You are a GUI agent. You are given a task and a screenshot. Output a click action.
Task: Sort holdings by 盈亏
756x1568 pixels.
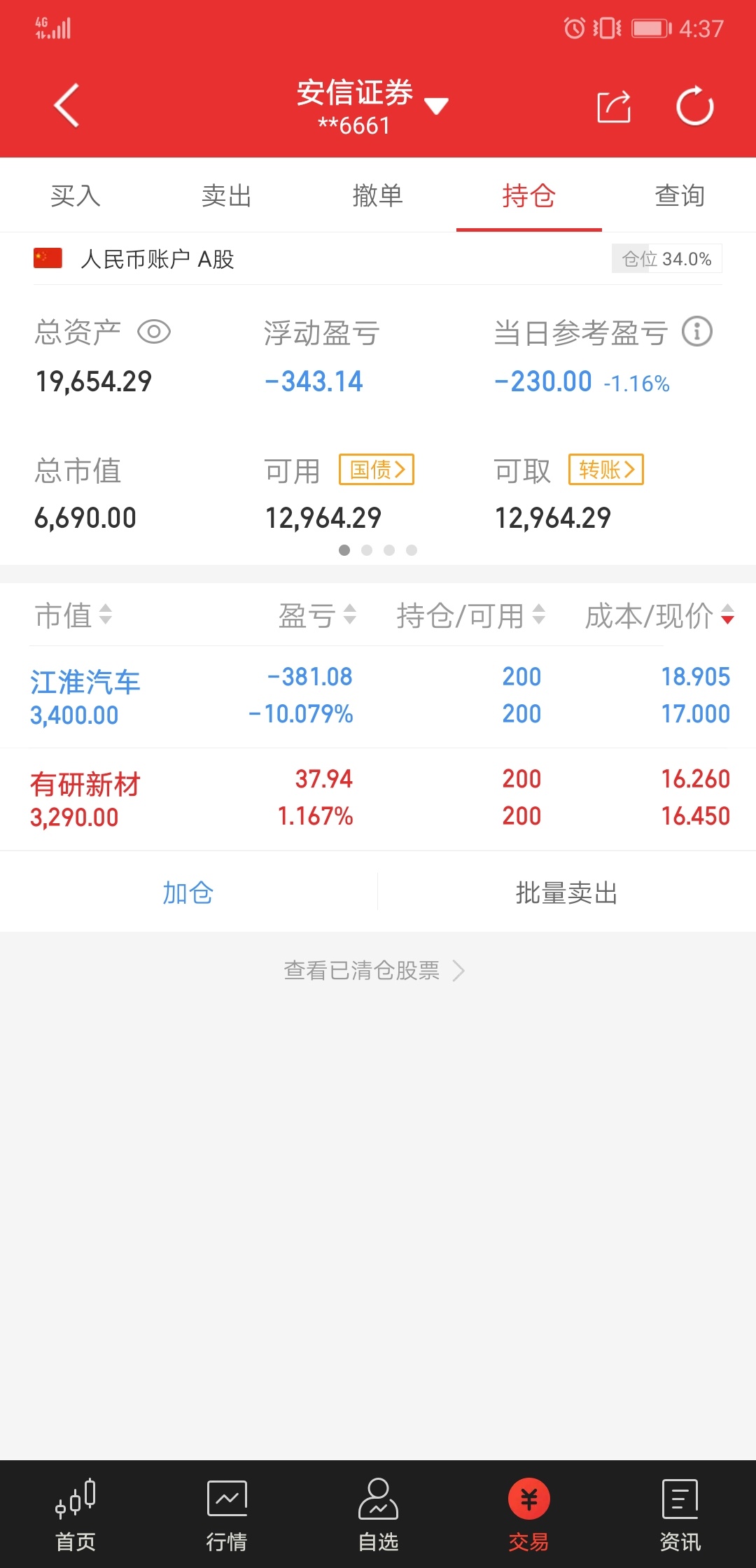pyautogui.click(x=317, y=615)
